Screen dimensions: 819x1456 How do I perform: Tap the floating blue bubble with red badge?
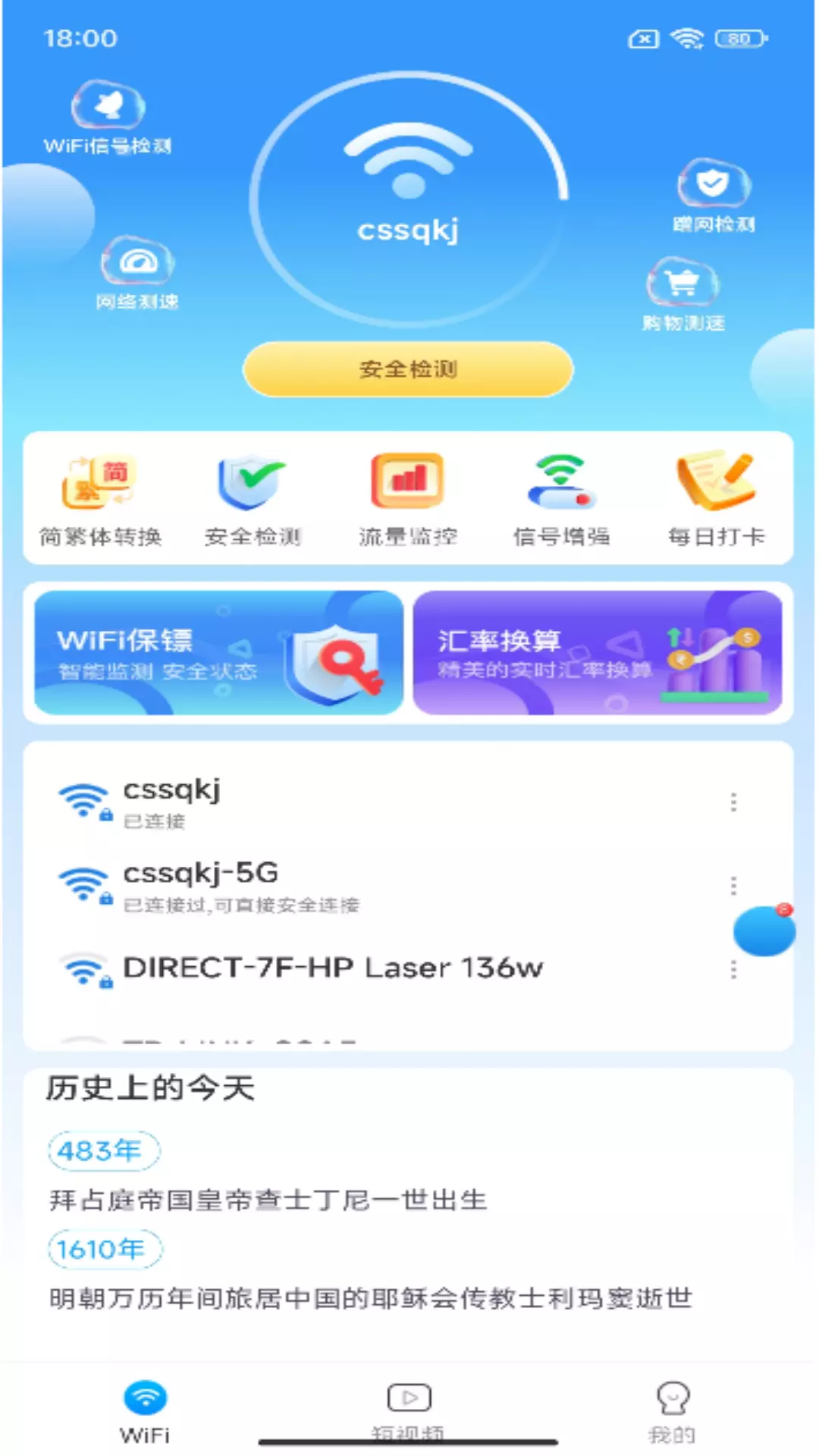pos(764,930)
